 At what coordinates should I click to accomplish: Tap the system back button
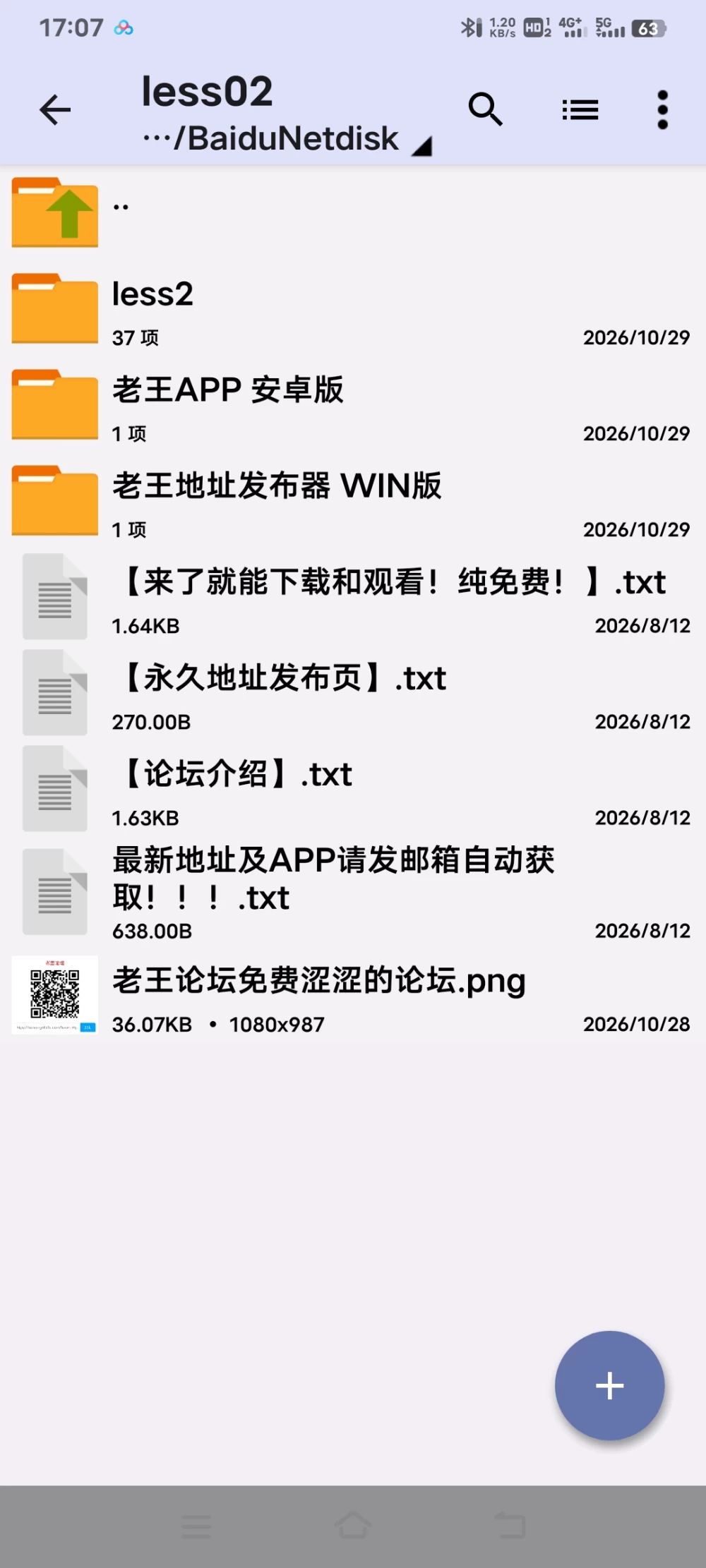pyautogui.click(x=510, y=1526)
